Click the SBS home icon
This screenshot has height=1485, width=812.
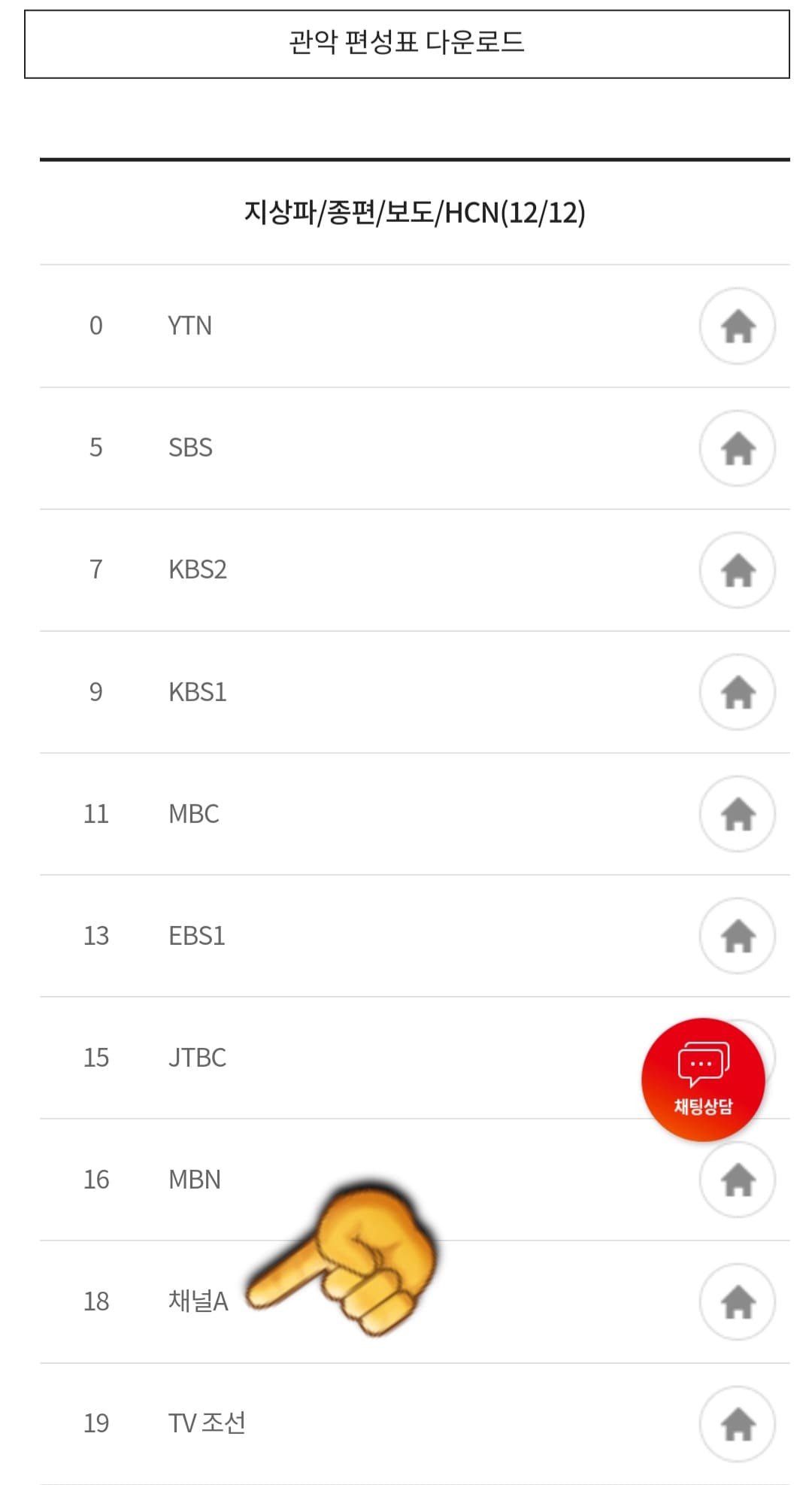[x=738, y=448]
